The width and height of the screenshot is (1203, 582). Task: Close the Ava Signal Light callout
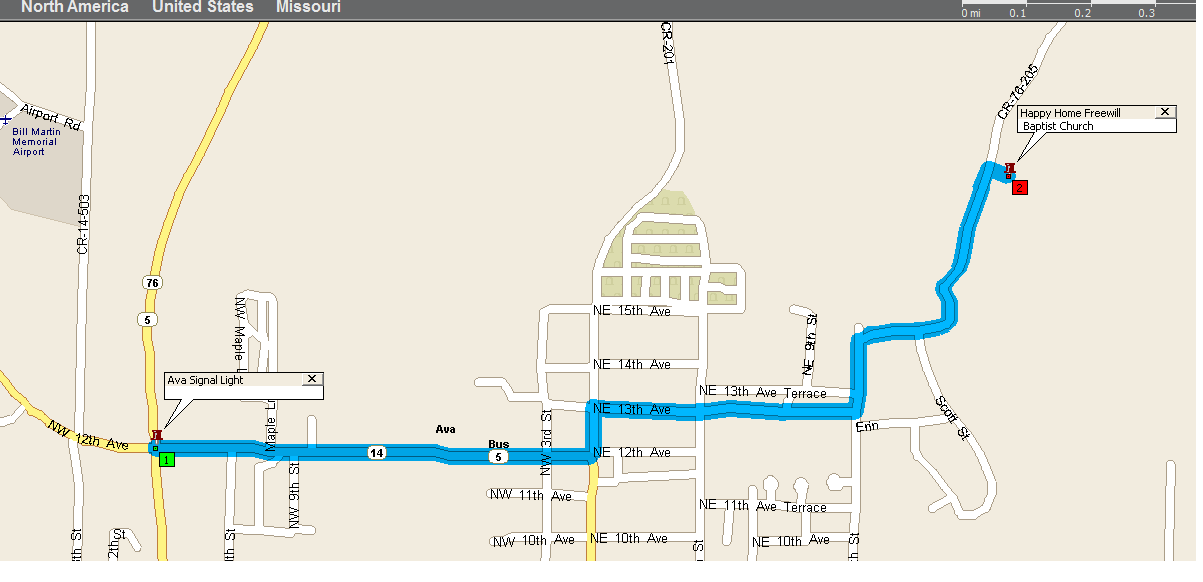point(312,379)
